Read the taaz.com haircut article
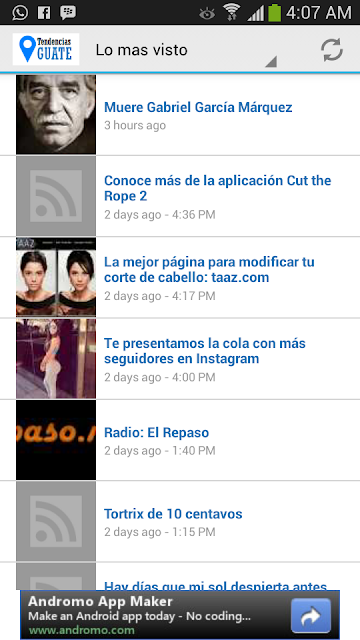The height and width of the screenshot is (640, 360). click(x=180, y=277)
